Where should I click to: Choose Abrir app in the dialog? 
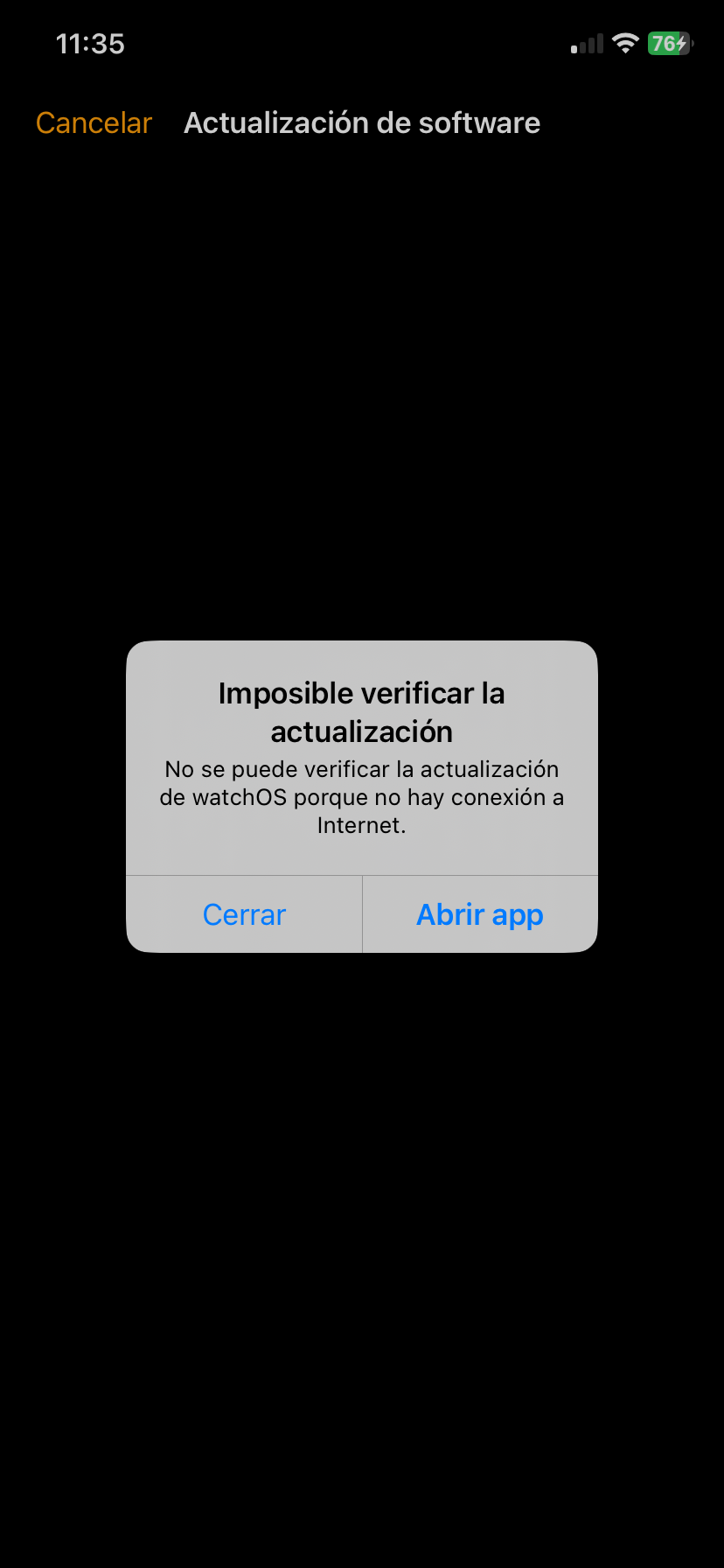pos(480,914)
